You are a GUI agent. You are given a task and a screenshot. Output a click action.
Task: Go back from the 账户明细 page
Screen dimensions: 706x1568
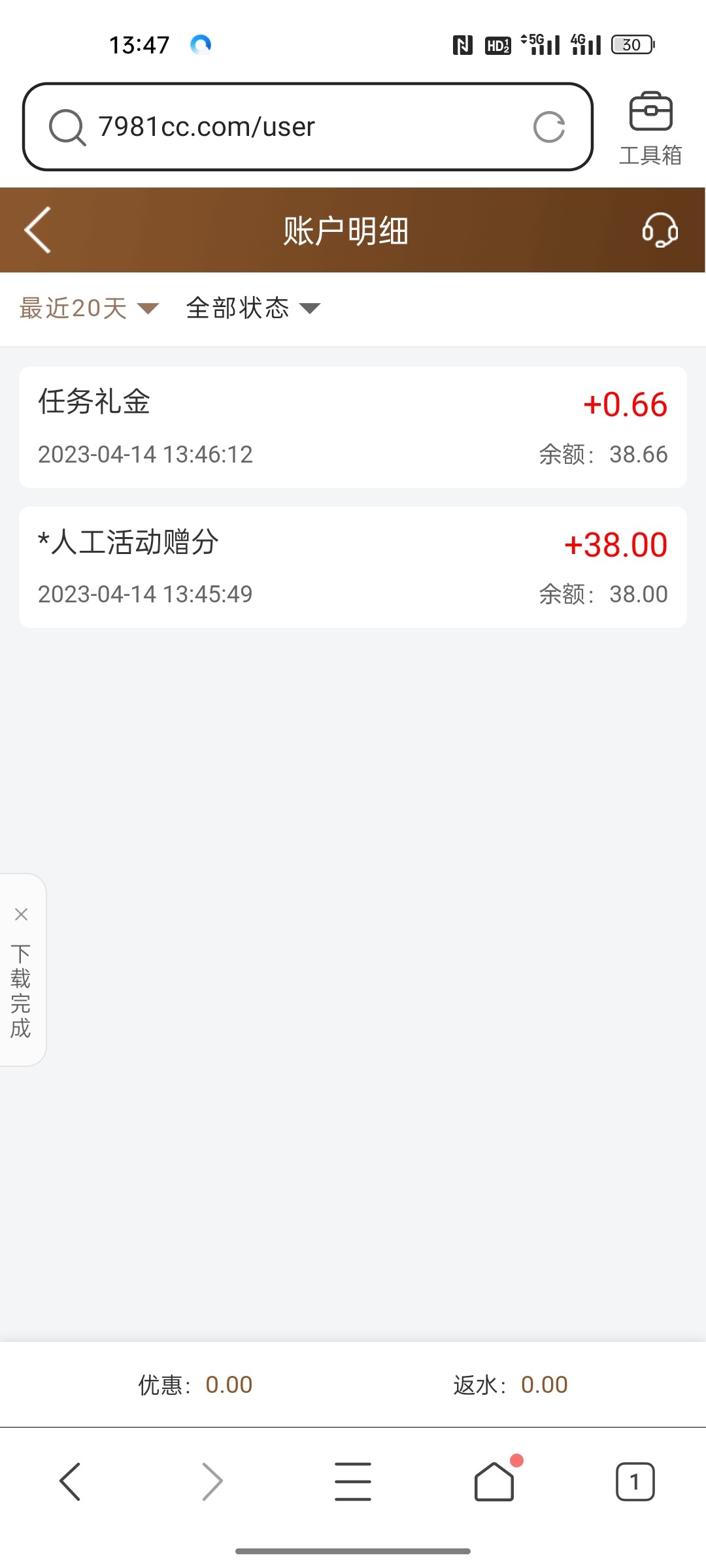38,230
